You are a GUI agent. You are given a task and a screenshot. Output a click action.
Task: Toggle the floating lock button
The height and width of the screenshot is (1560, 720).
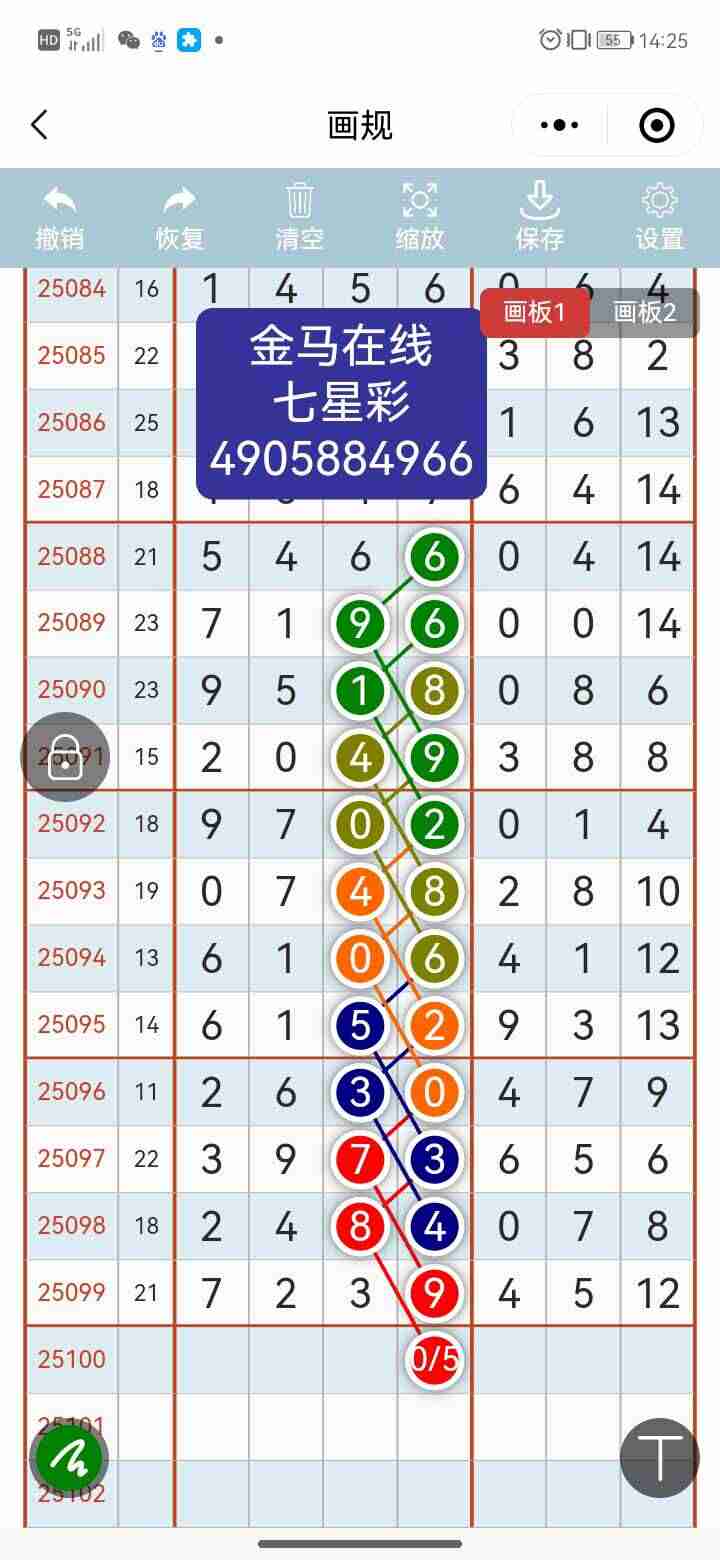[x=65, y=757]
